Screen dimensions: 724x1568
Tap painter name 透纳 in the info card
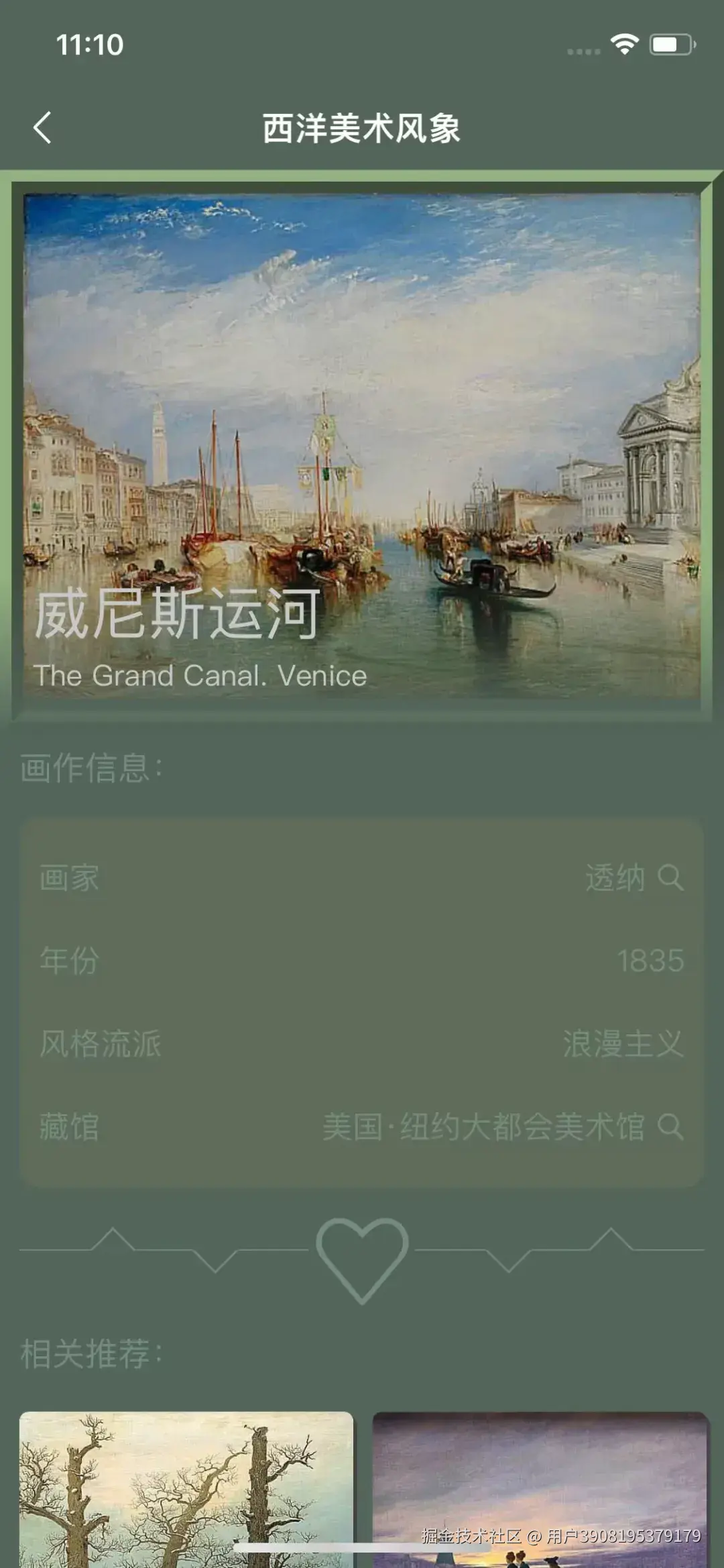pos(615,879)
